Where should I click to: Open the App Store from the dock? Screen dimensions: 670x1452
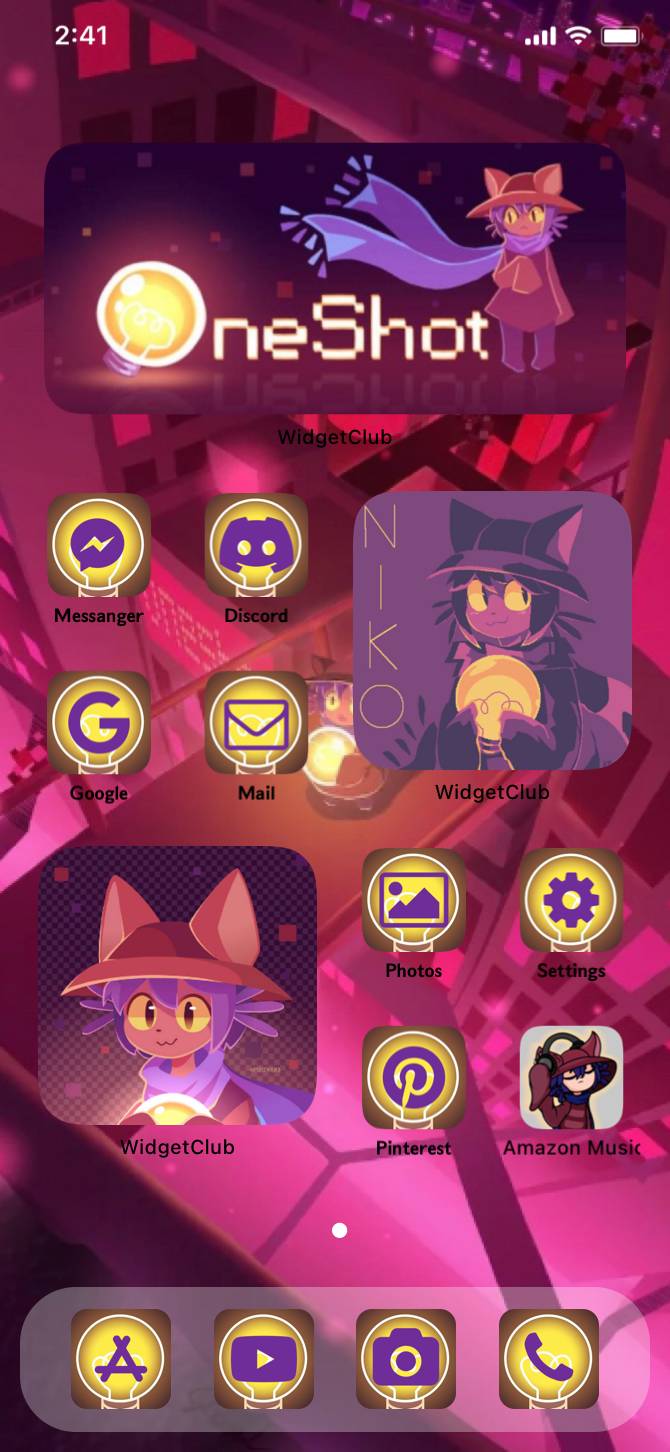[x=121, y=1359]
